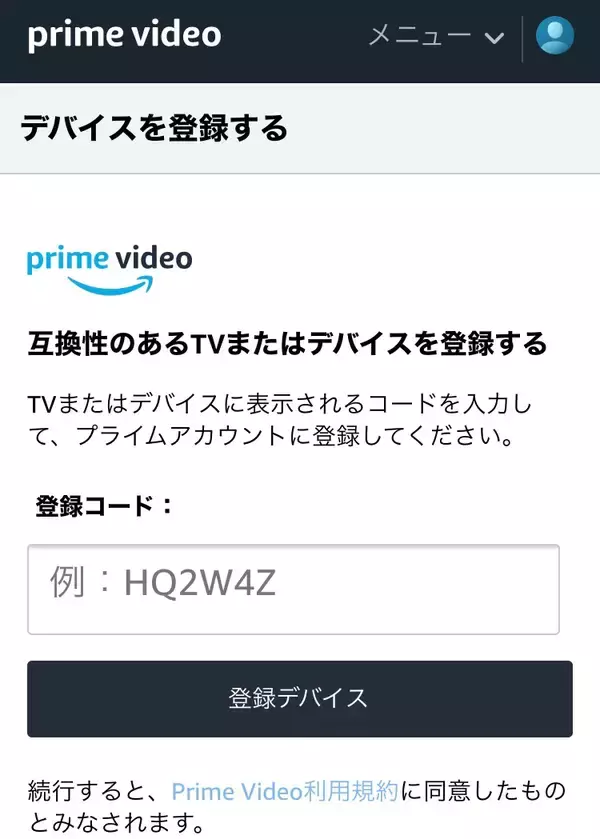This screenshot has width=600, height=839.
Task: Open the Prime Video利用規約 link
Action: (285, 792)
